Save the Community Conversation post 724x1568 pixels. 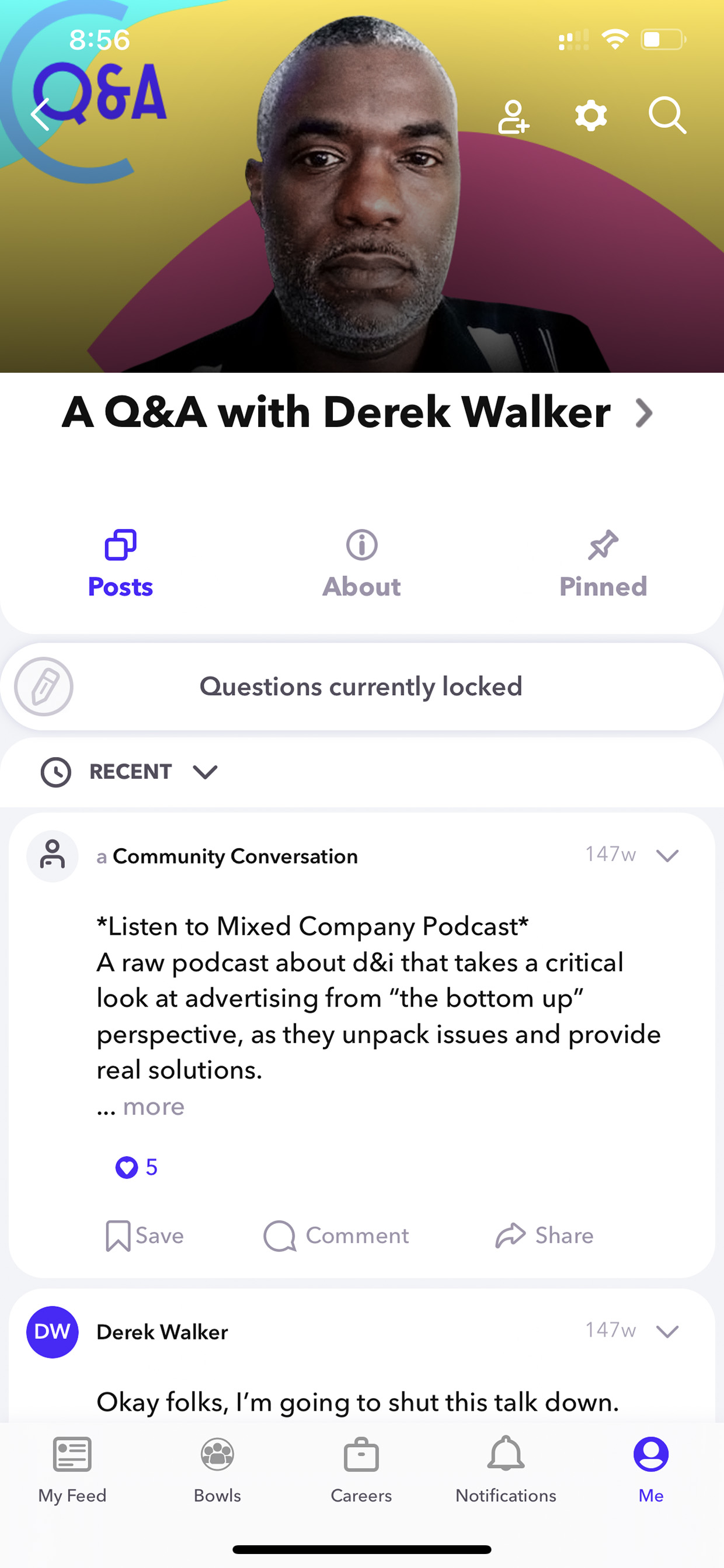[x=144, y=1235]
